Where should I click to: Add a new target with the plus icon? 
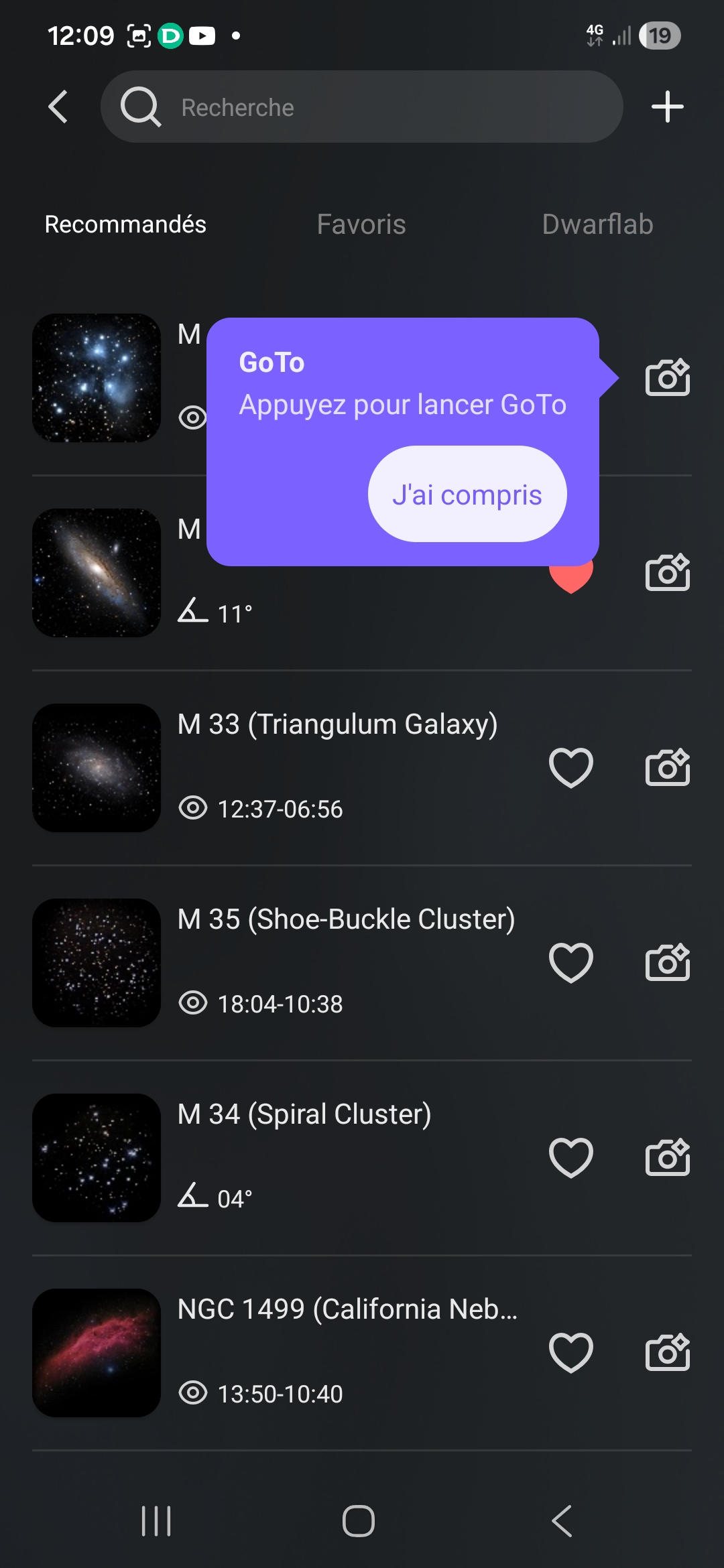click(x=667, y=107)
